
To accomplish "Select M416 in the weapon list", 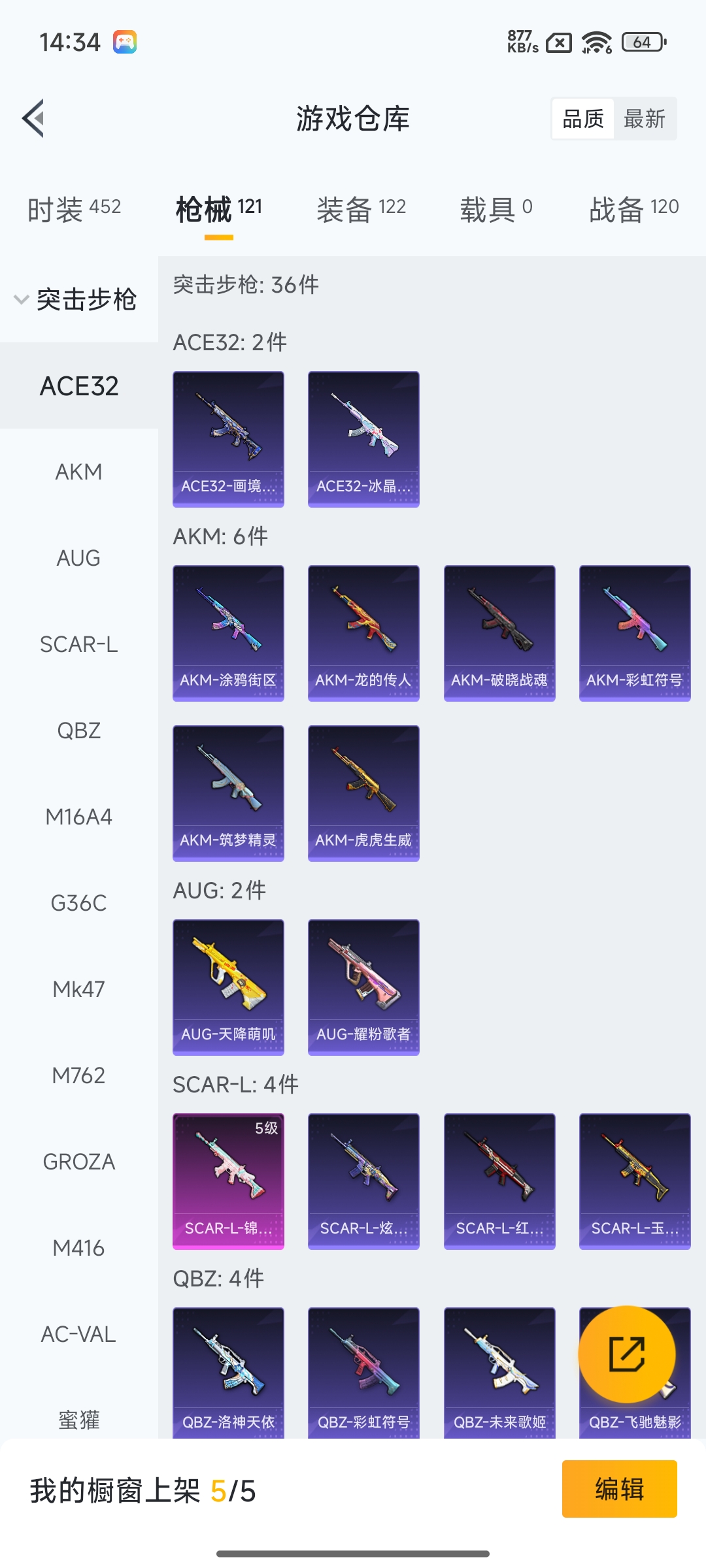I will [x=78, y=1248].
